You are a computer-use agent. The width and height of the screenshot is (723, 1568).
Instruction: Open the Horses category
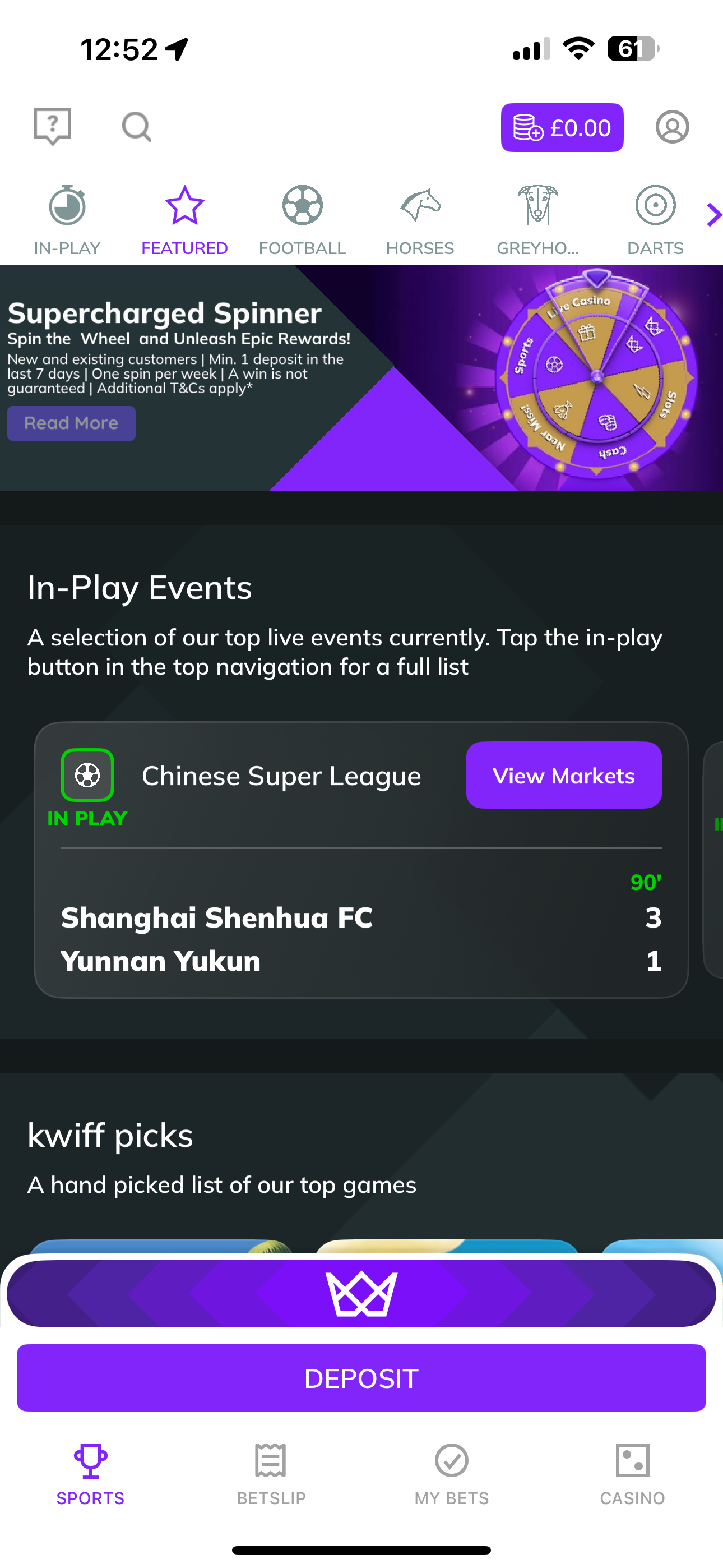coord(420,220)
